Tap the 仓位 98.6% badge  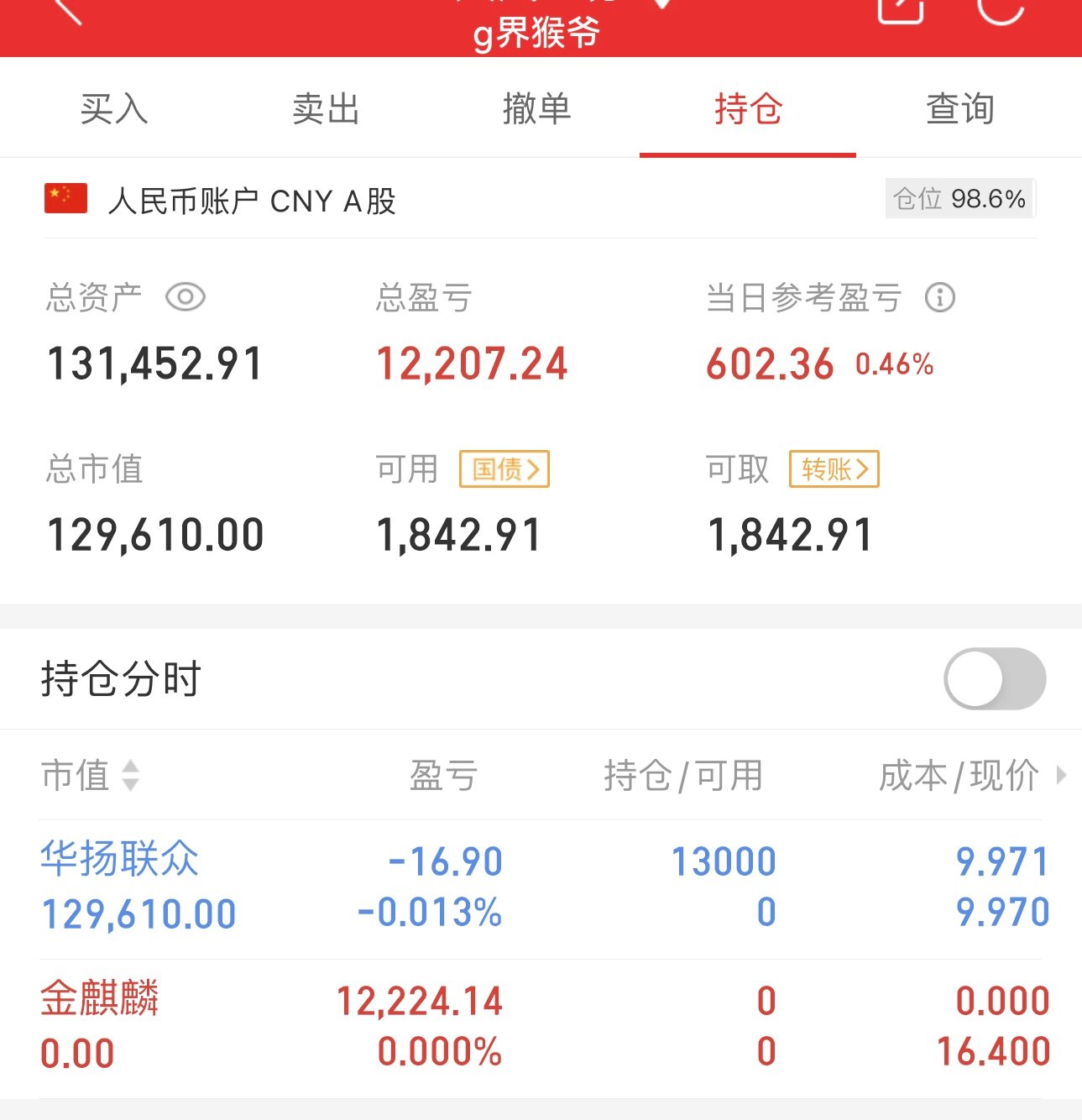959,199
